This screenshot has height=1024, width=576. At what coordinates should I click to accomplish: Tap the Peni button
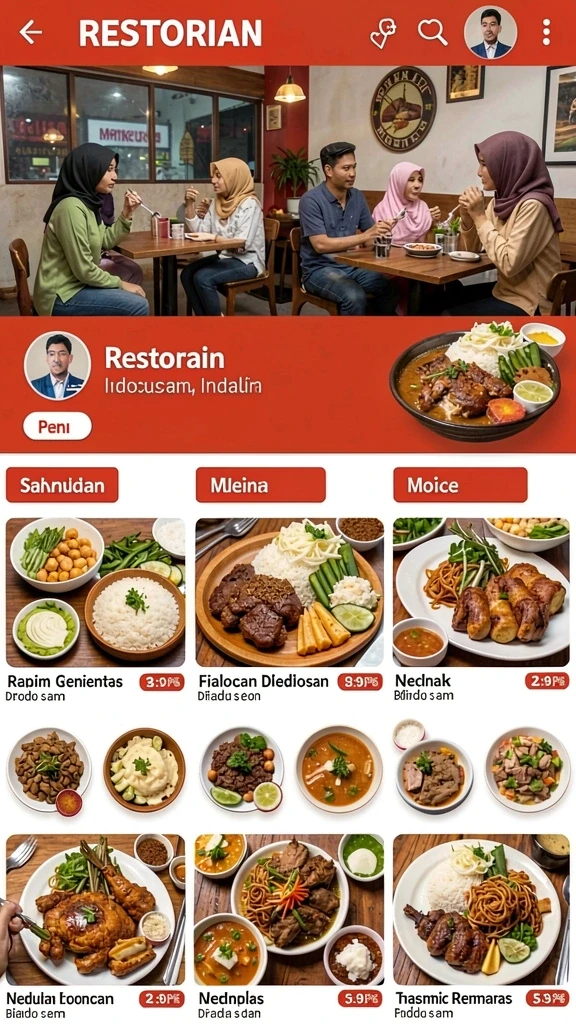[x=57, y=426]
